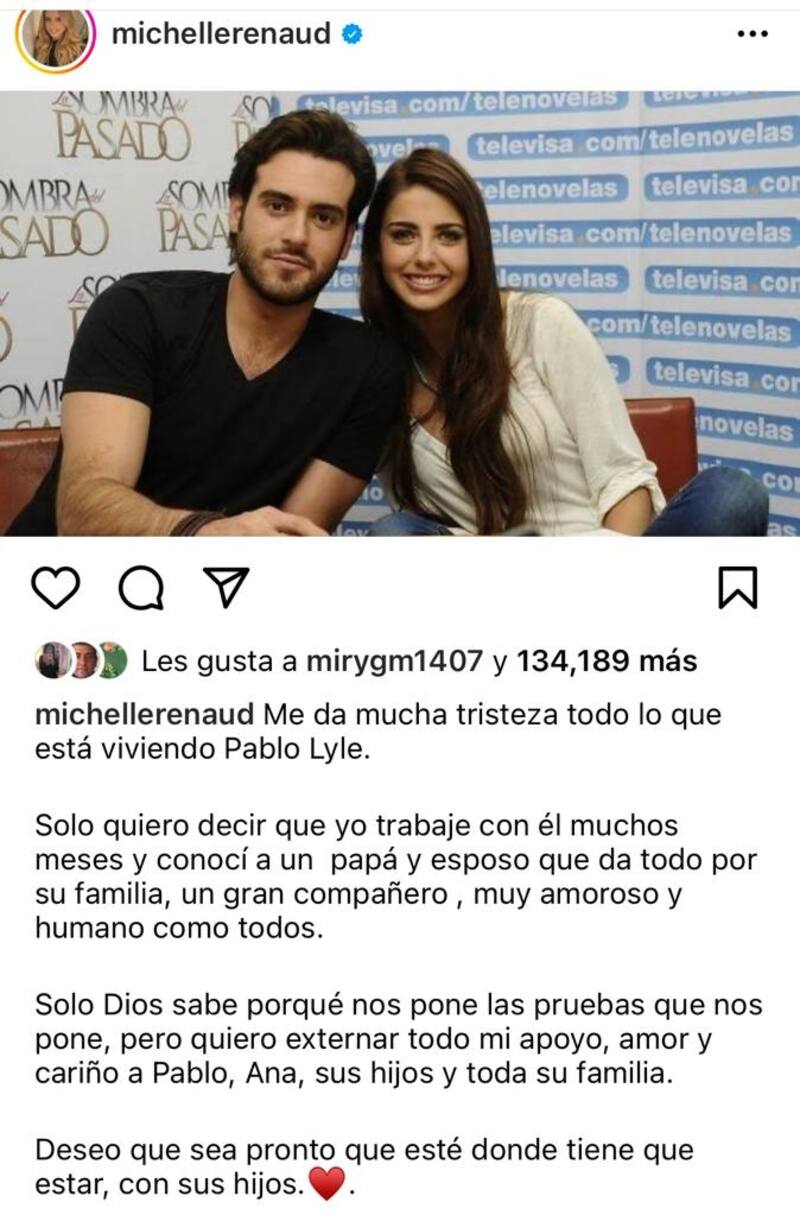The width and height of the screenshot is (800, 1215).
Task: Open the comments bubble icon
Action: click(x=141, y=588)
